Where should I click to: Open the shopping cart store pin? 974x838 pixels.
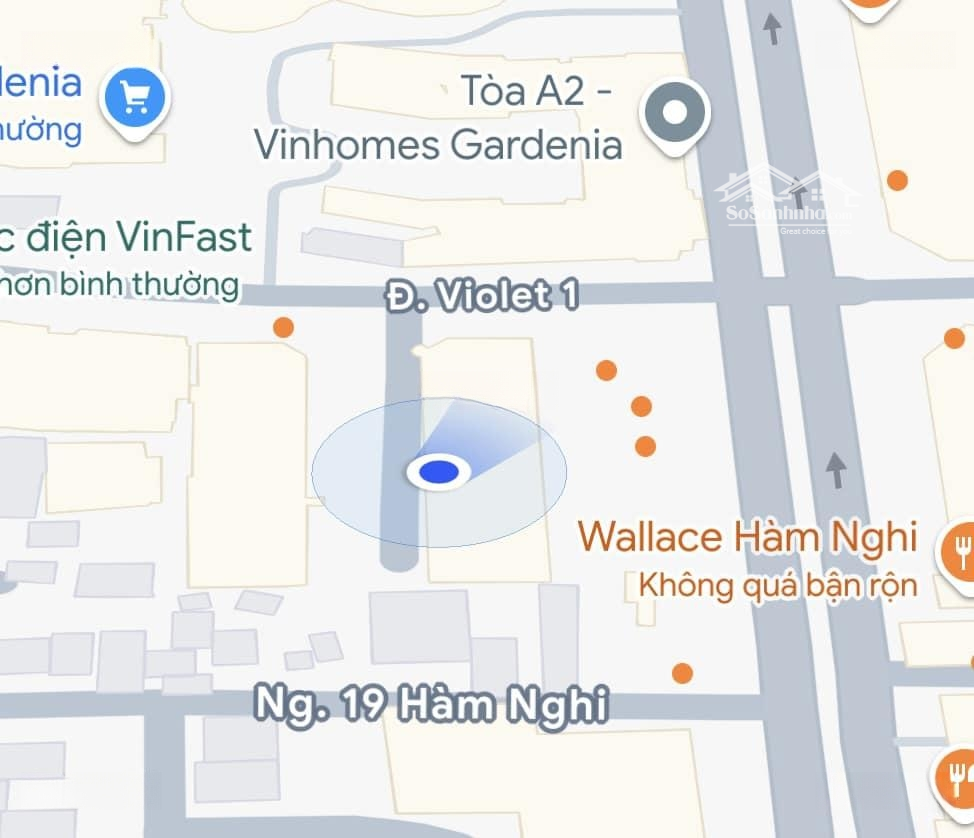click(135, 98)
